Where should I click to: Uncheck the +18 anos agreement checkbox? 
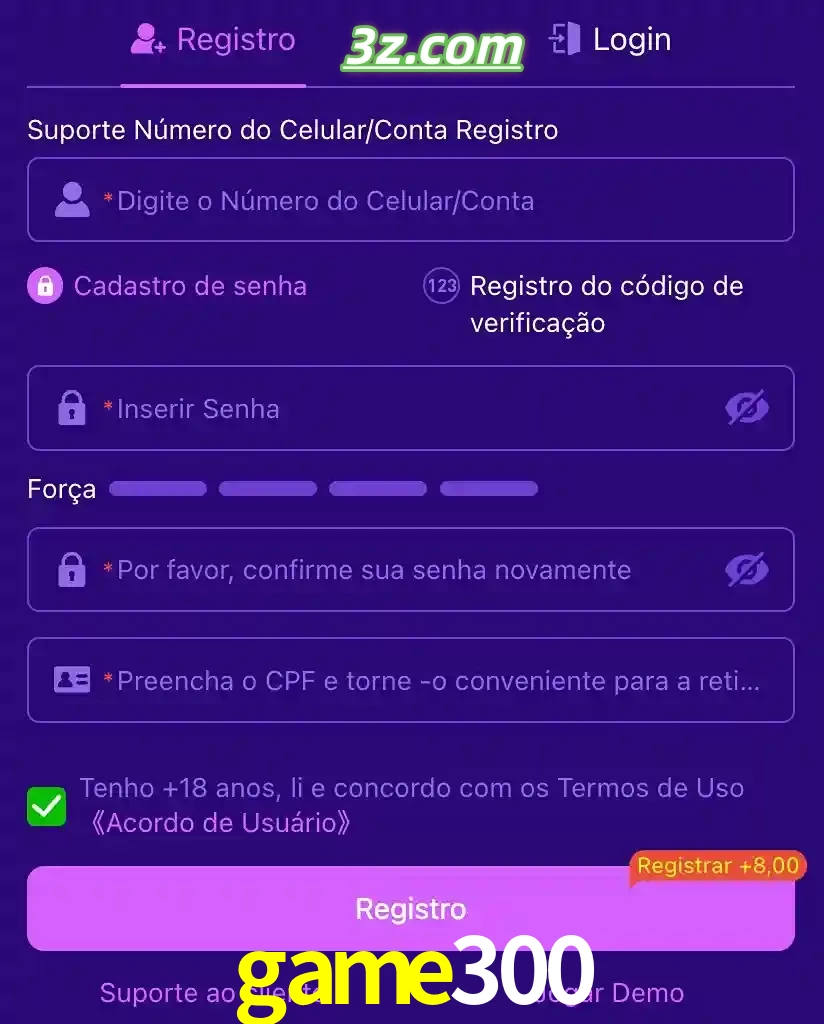coord(47,807)
